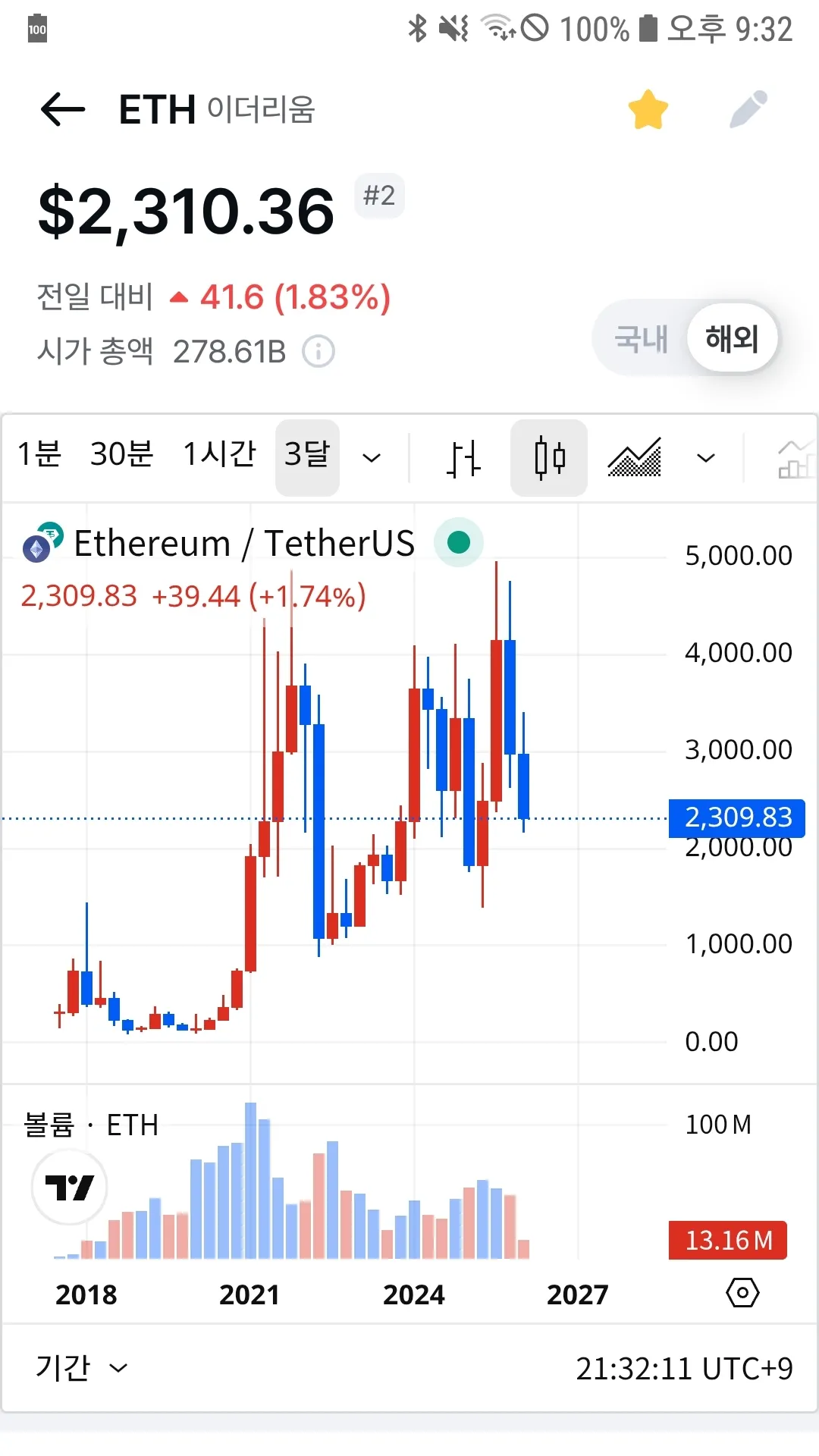Select the 해외 price tab
819x1456 pixels.
coord(732,338)
